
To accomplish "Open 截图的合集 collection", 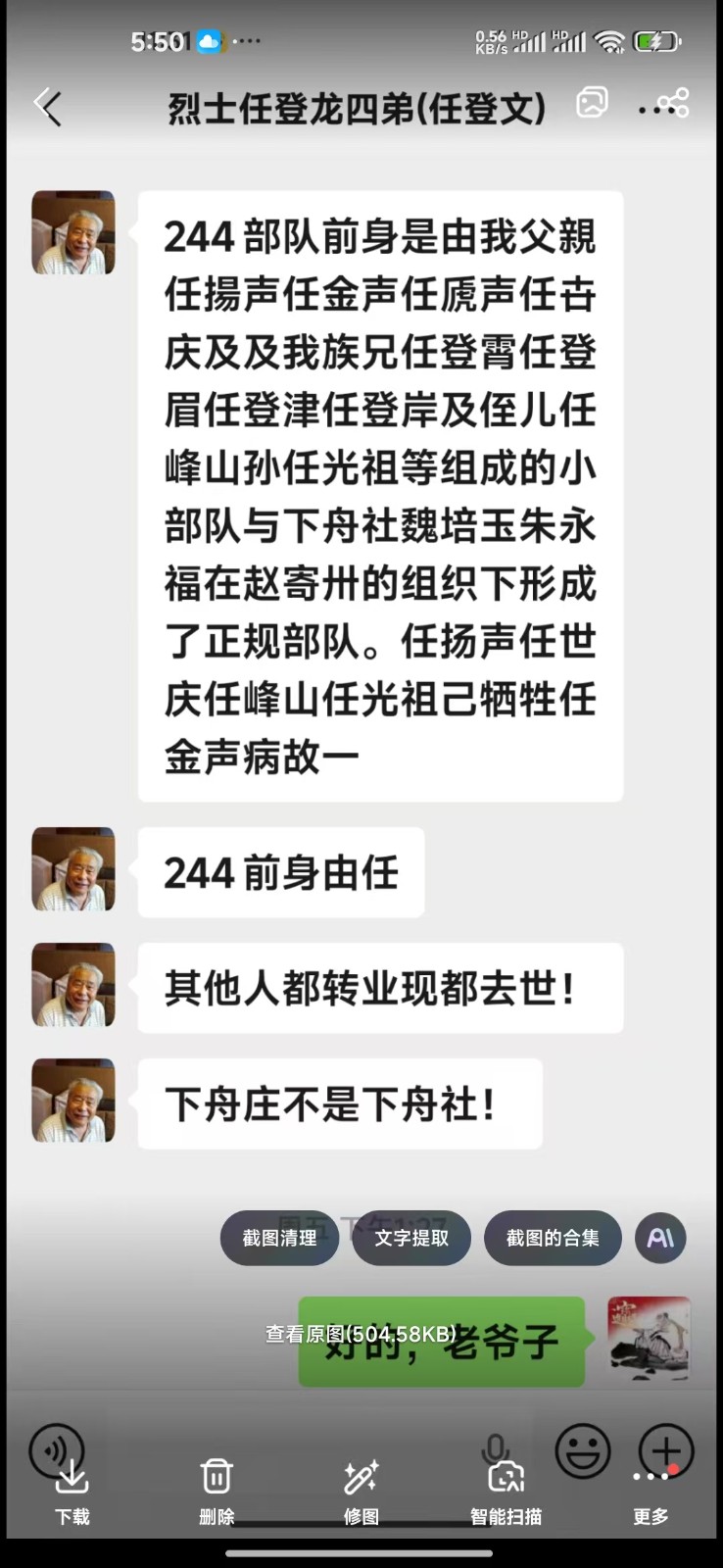I will click(553, 1238).
